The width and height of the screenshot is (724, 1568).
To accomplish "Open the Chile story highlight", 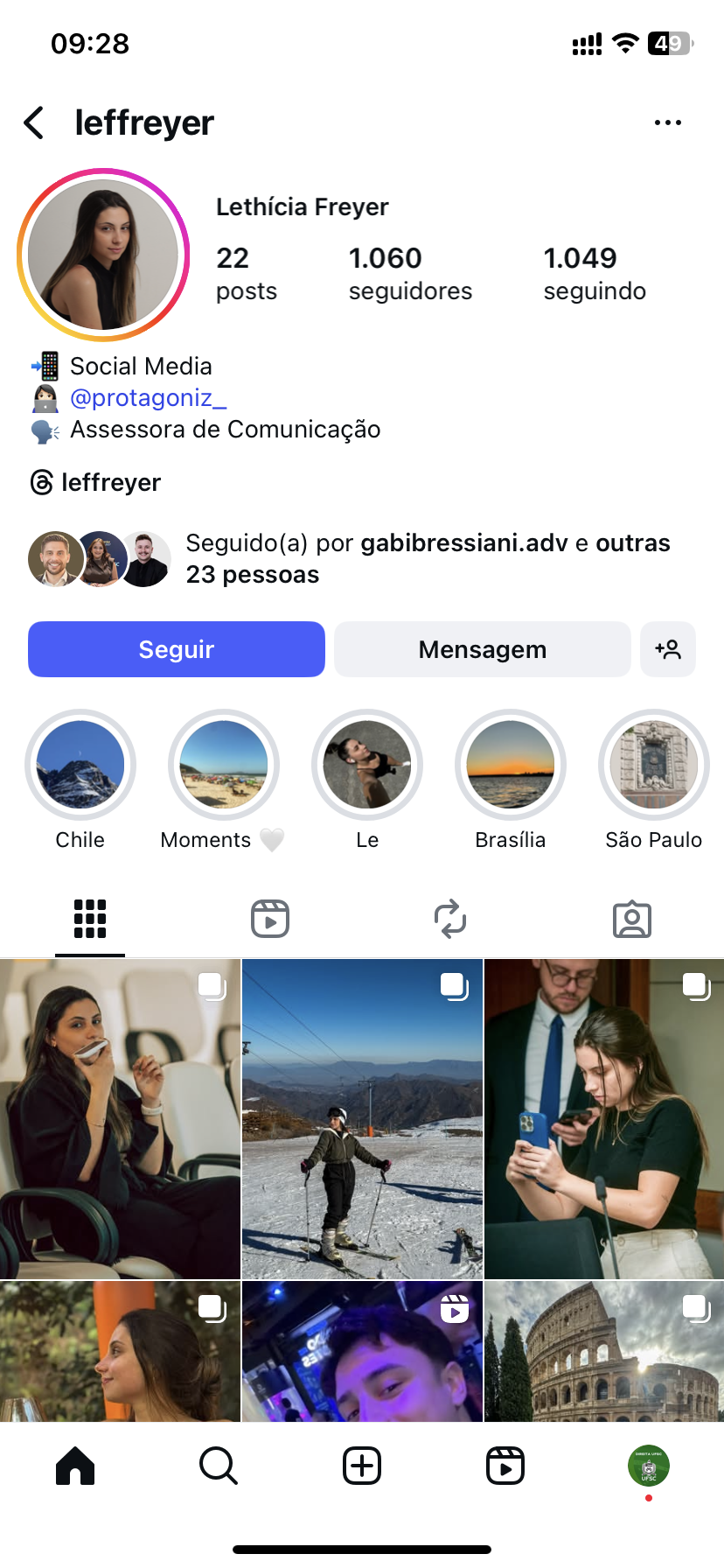I will coord(80,765).
